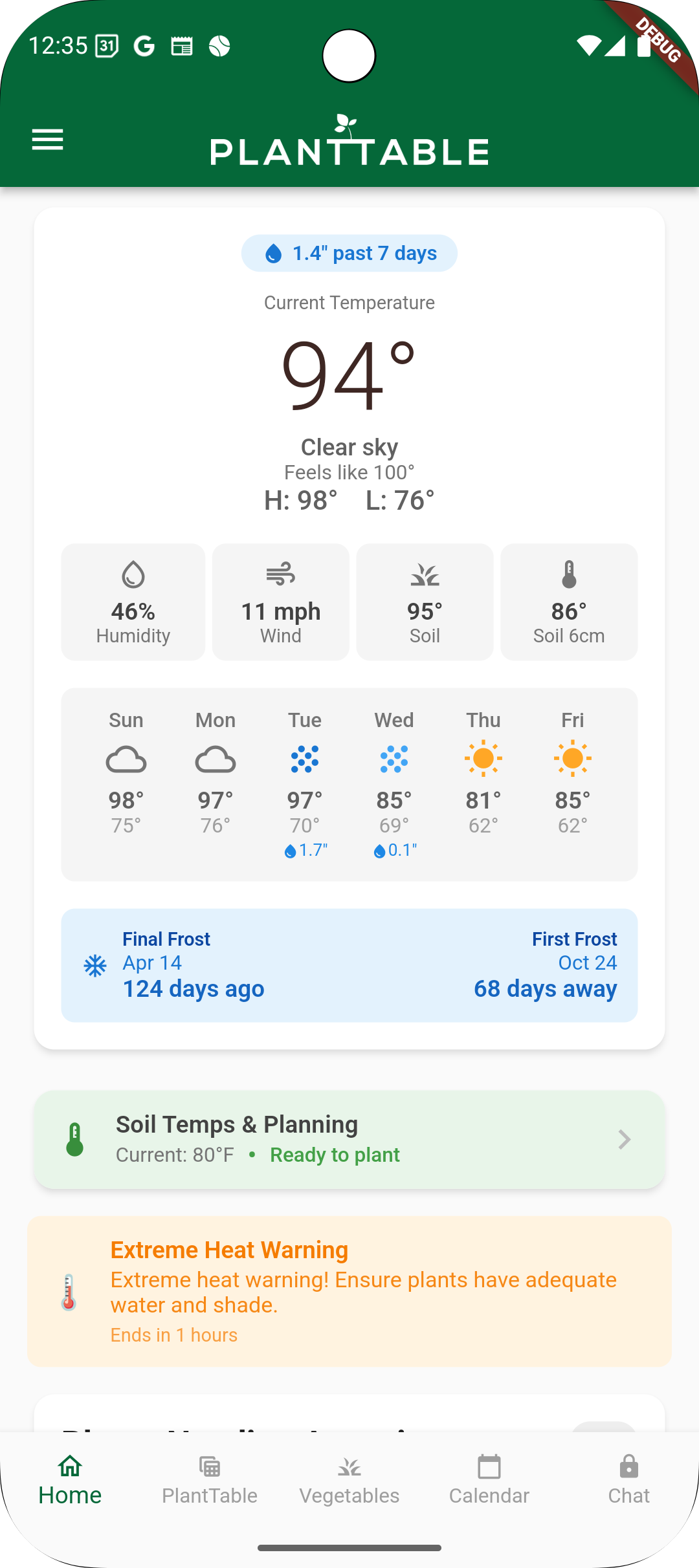Tap the Wind speed icon
Viewport: 699px width, 1568px height.
[280, 573]
